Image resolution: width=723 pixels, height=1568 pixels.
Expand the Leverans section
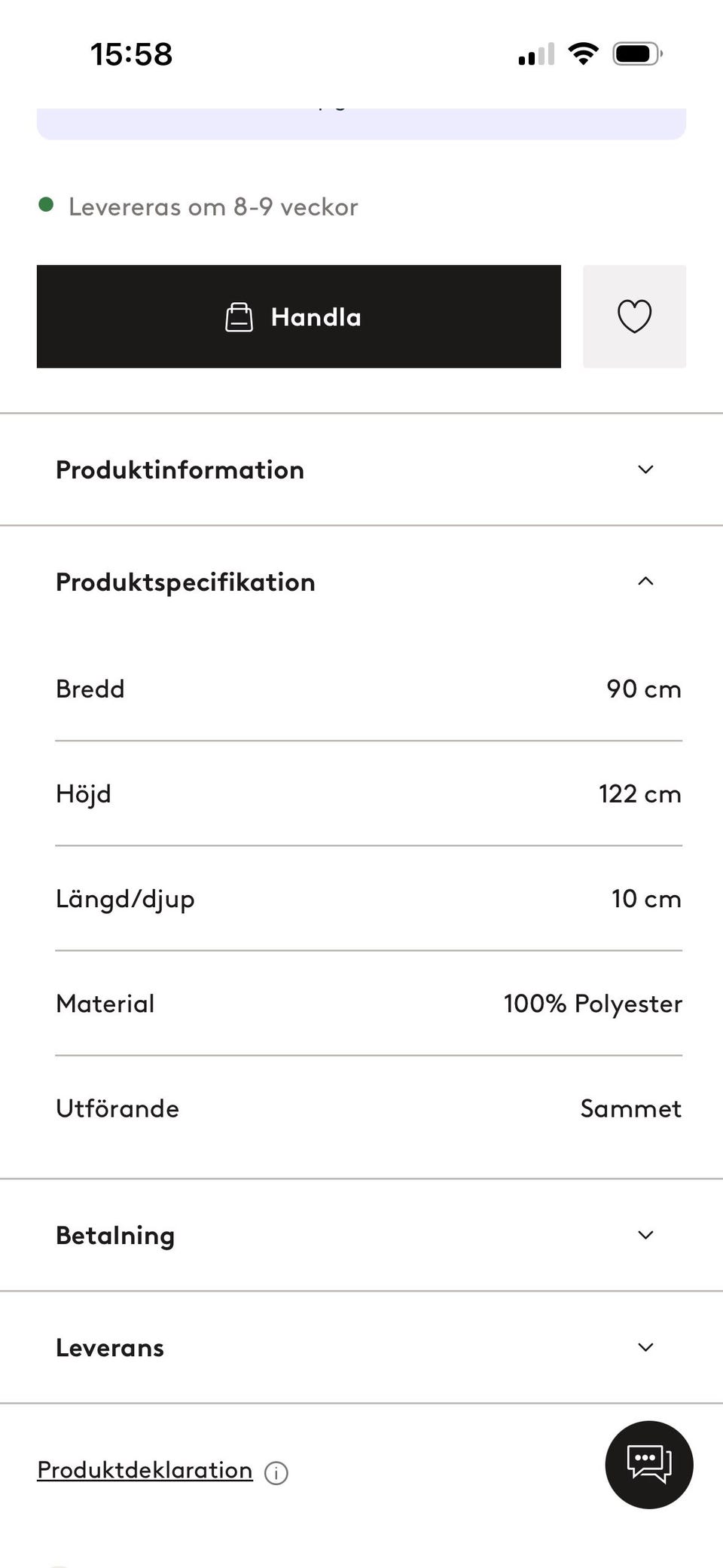coord(361,1347)
